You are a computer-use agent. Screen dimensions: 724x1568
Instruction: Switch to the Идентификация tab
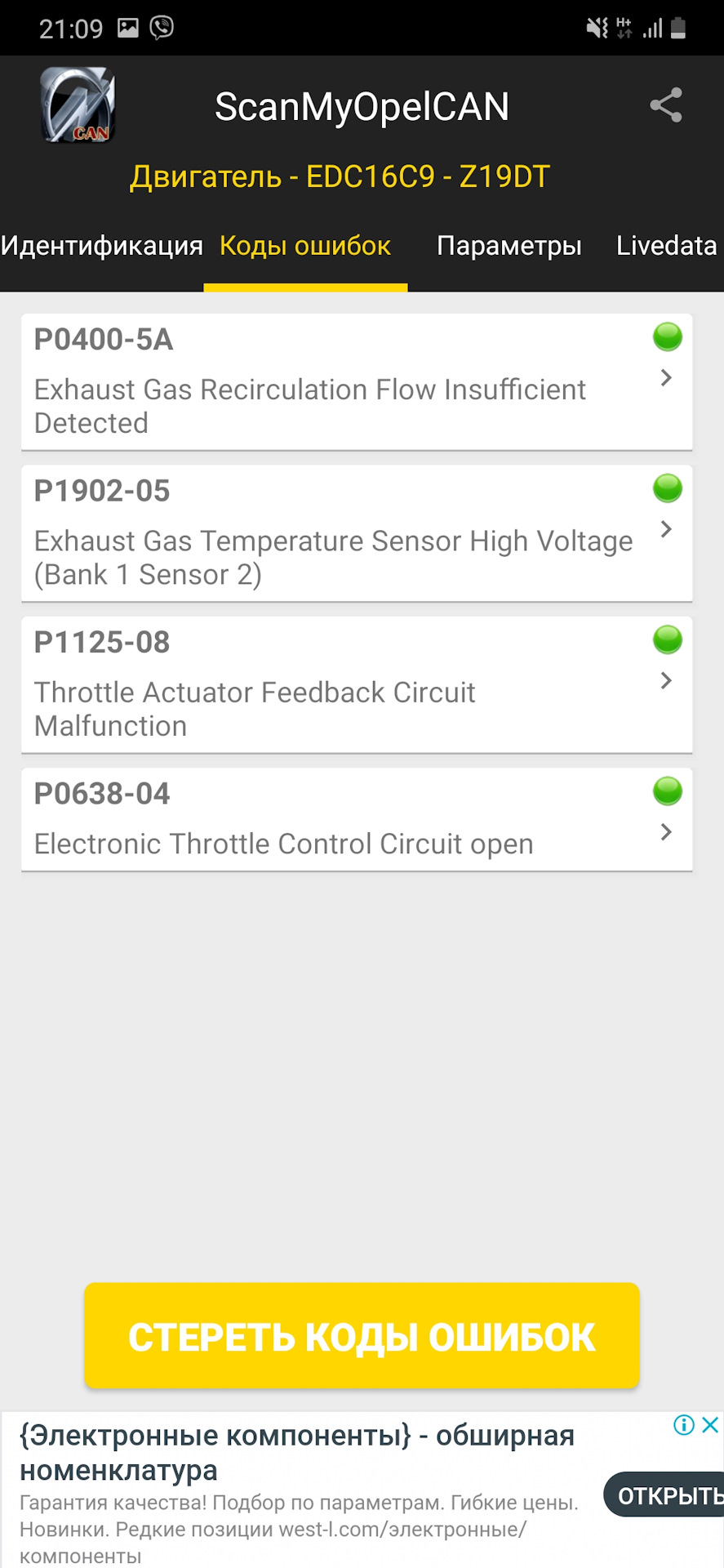click(101, 246)
